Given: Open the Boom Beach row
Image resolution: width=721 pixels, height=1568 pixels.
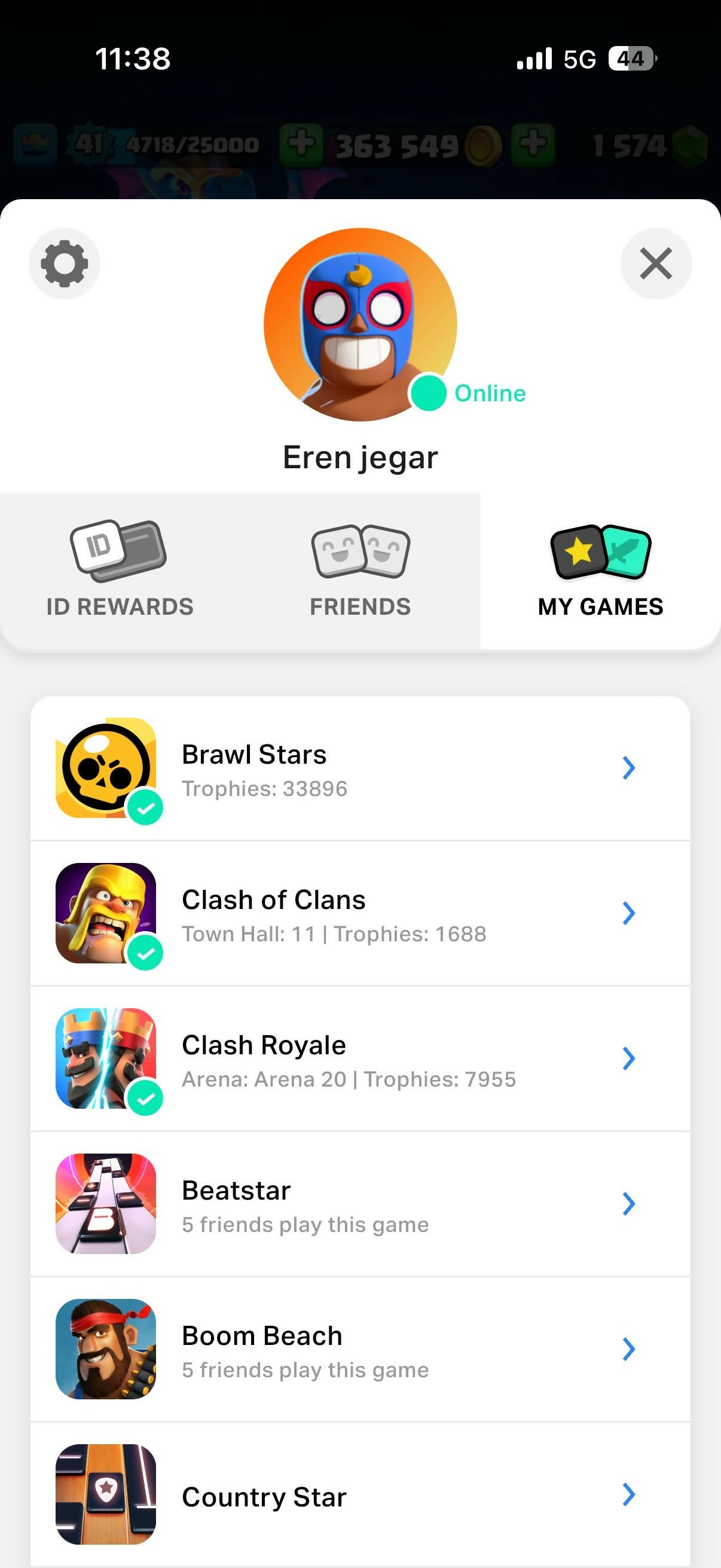Looking at the screenshot, I should pos(360,1350).
